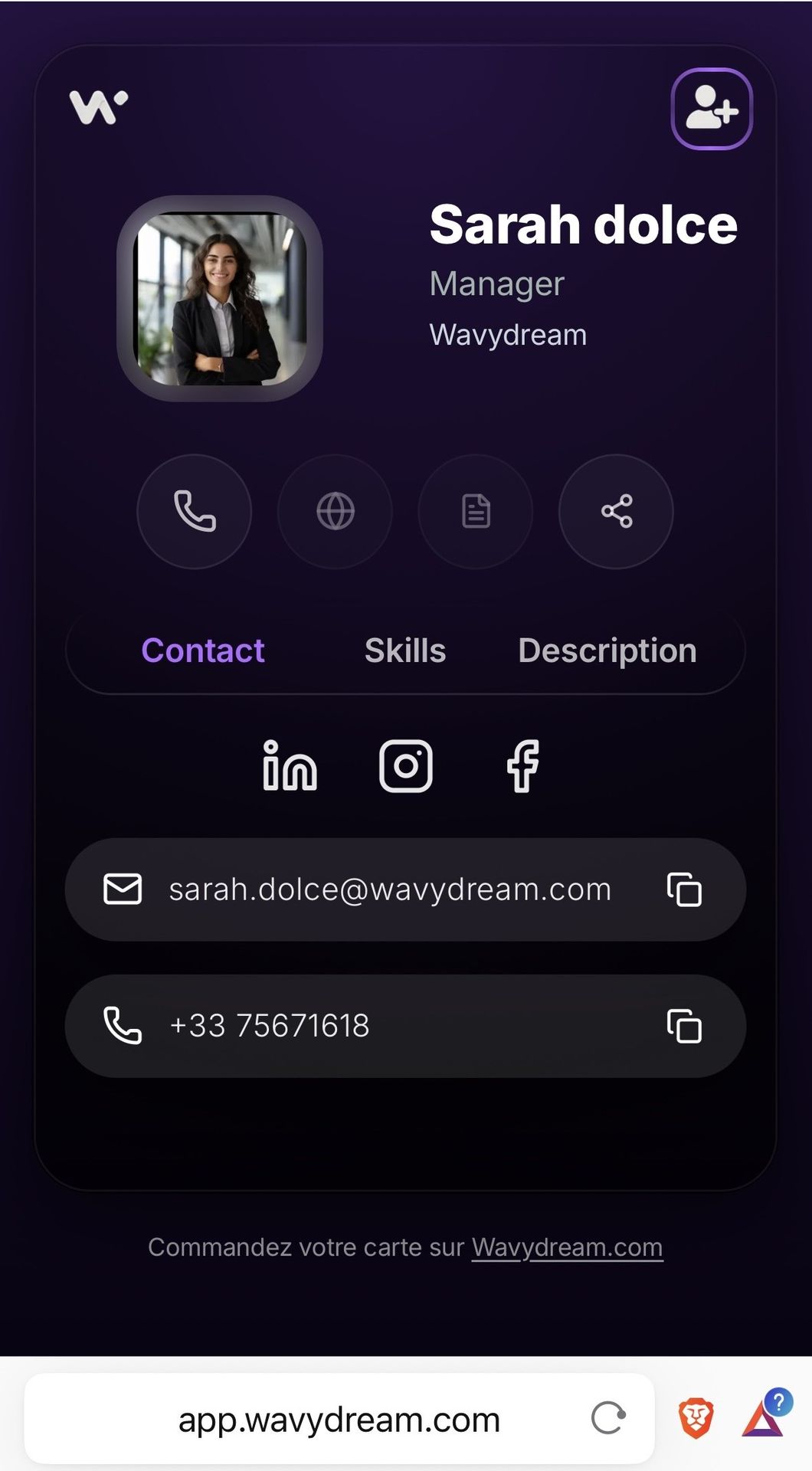Open Sarah's Facebook page
Screen dimensions: 812x1471
tap(523, 766)
